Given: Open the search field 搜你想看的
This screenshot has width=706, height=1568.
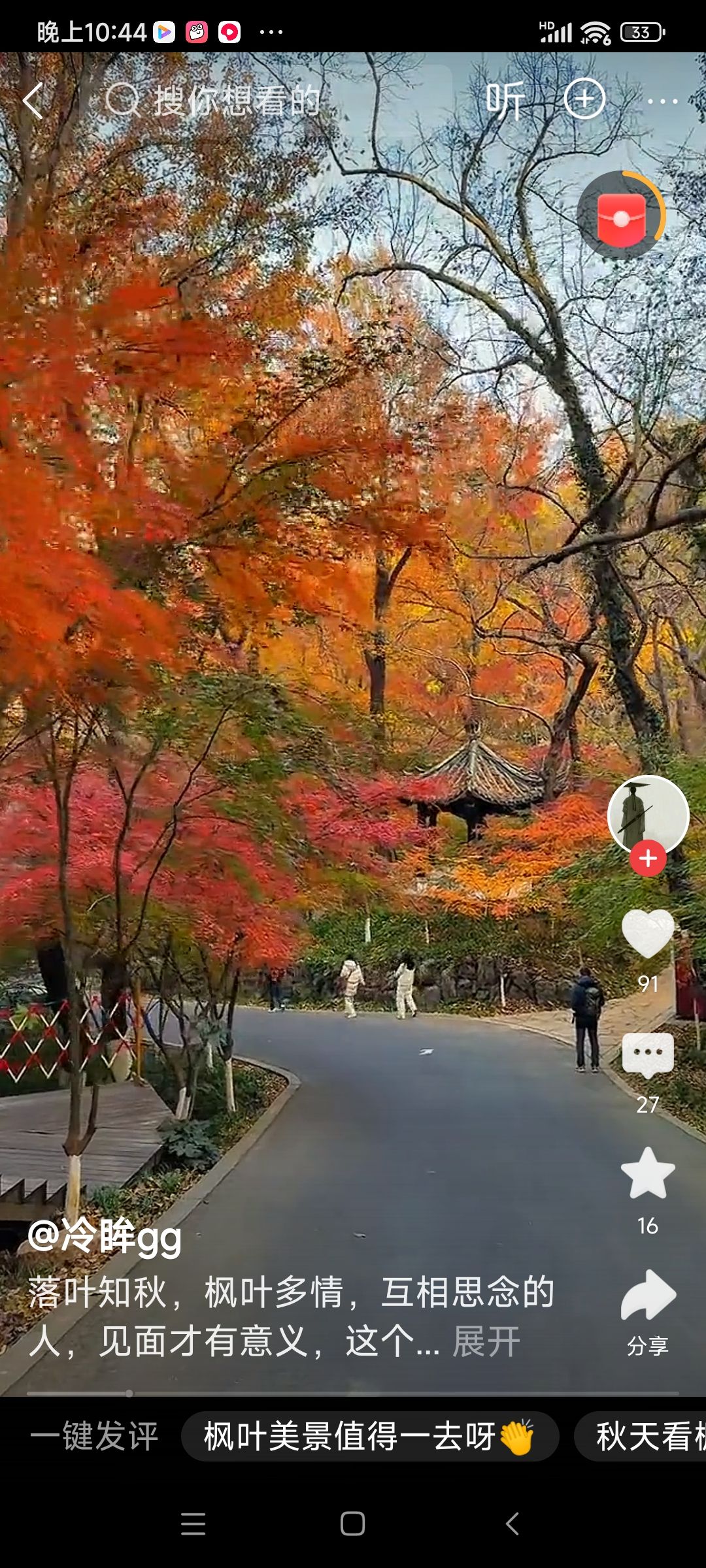Looking at the screenshot, I should pyautogui.click(x=235, y=101).
